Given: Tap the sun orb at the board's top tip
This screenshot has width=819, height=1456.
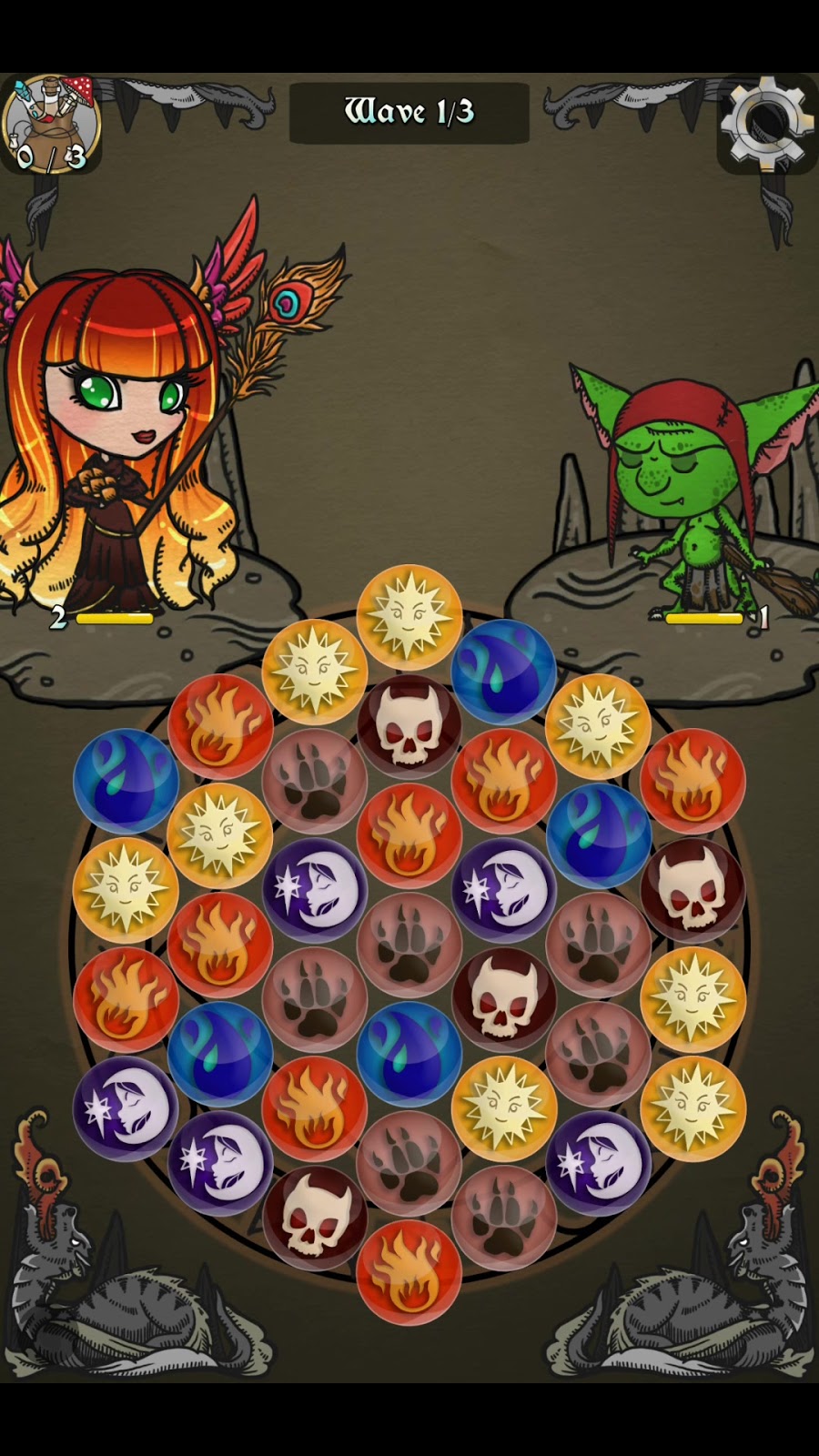Looking at the screenshot, I should click(x=409, y=616).
